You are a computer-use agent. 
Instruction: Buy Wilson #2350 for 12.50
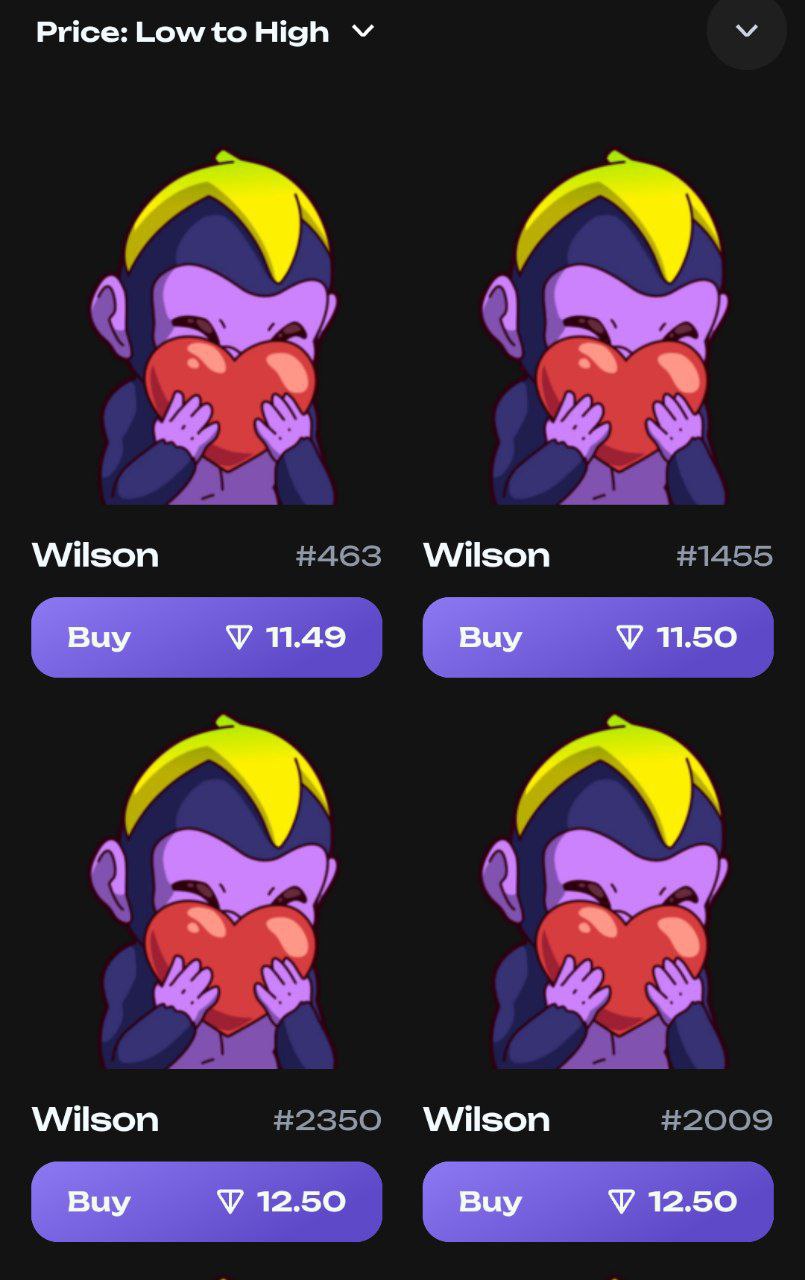pos(206,1201)
